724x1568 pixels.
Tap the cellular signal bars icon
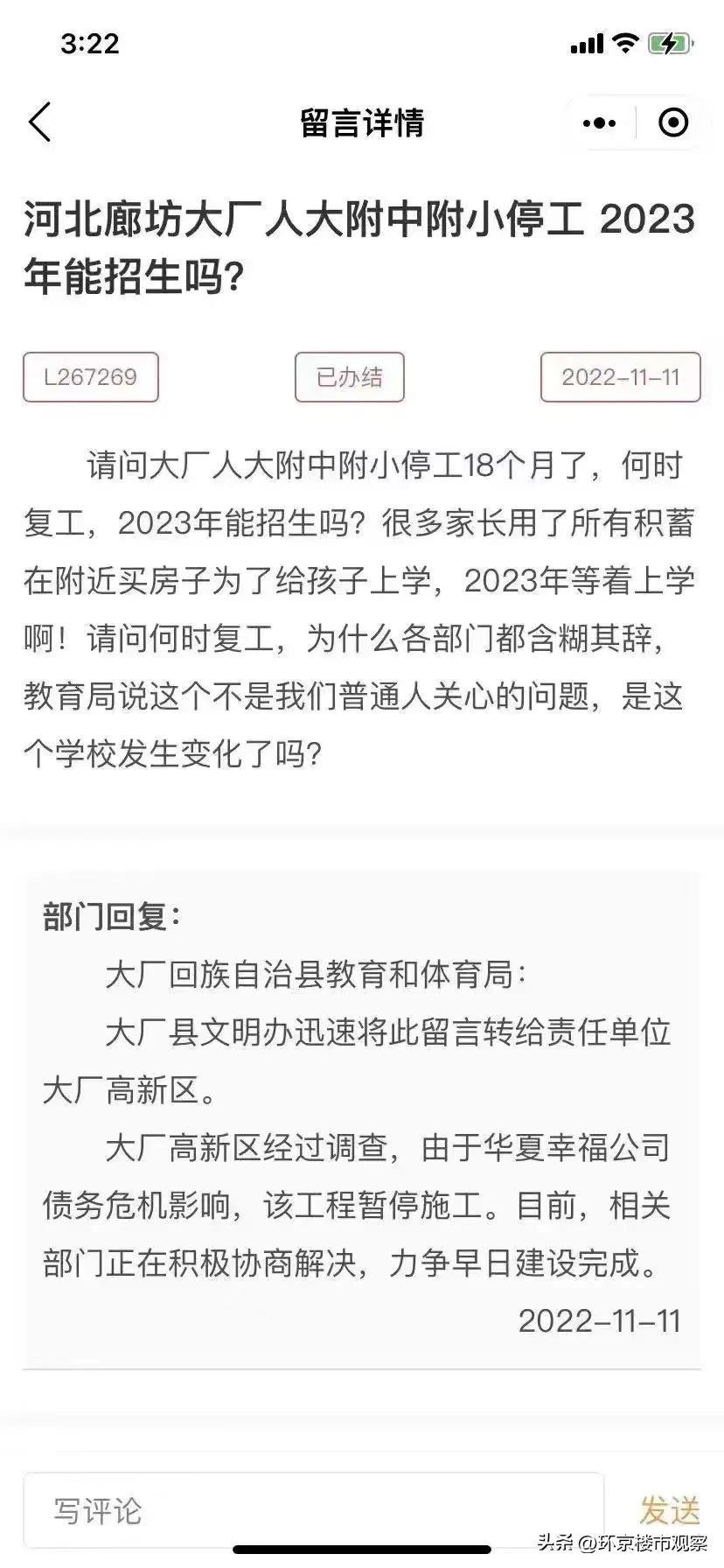pos(588,44)
